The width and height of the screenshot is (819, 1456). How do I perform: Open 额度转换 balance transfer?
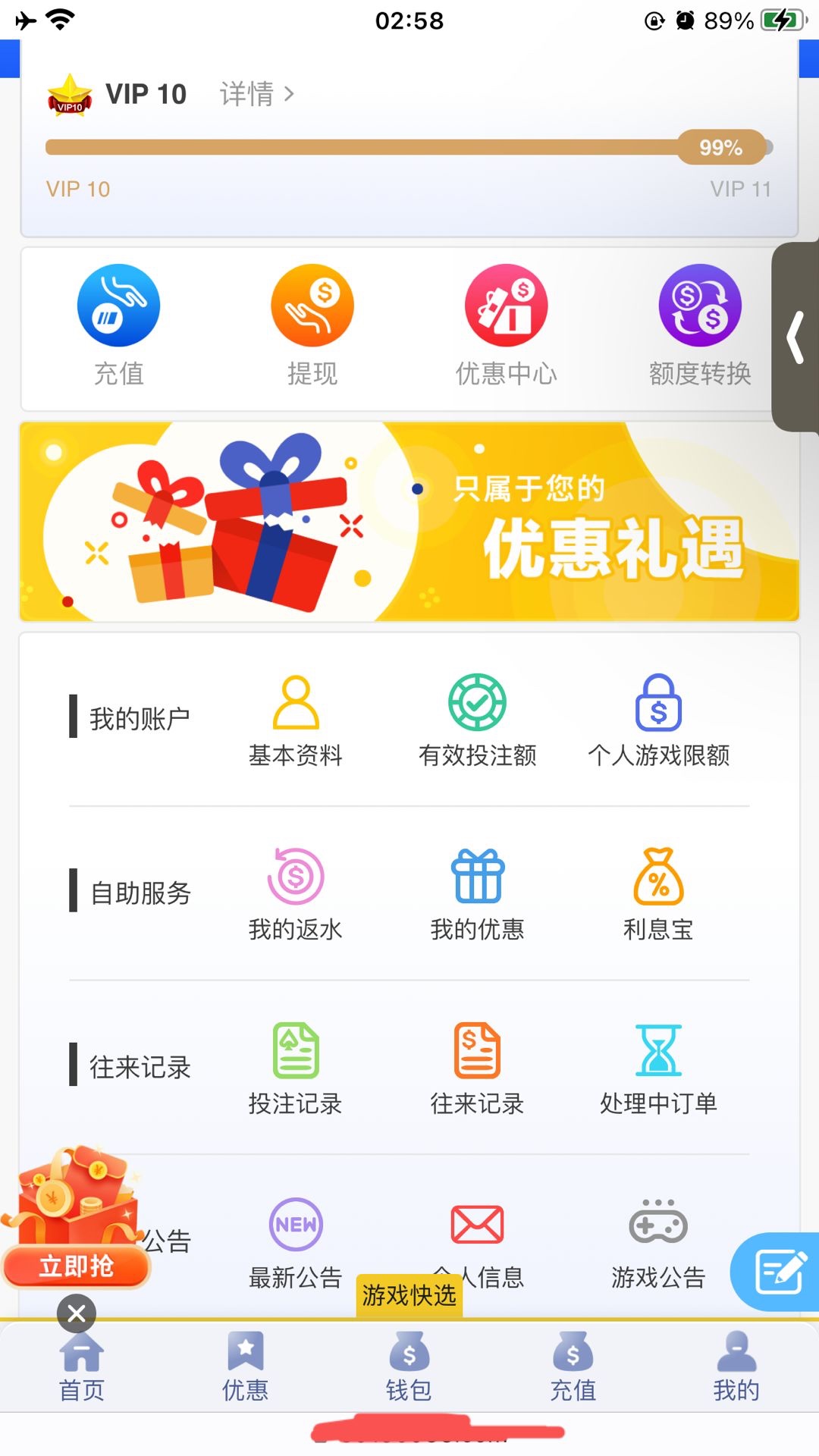[x=699, y=306]
